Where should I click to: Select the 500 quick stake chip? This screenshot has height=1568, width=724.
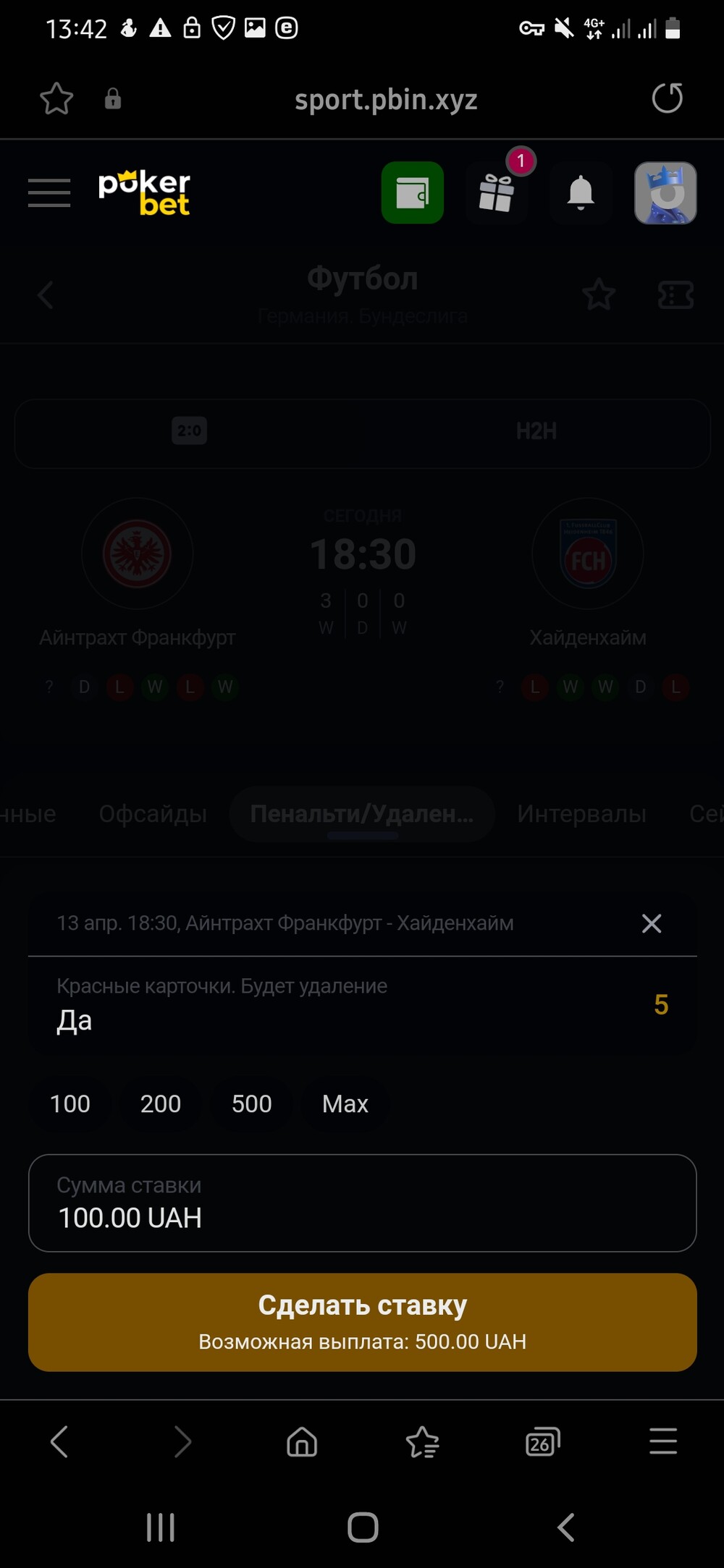pos(251,1103)
